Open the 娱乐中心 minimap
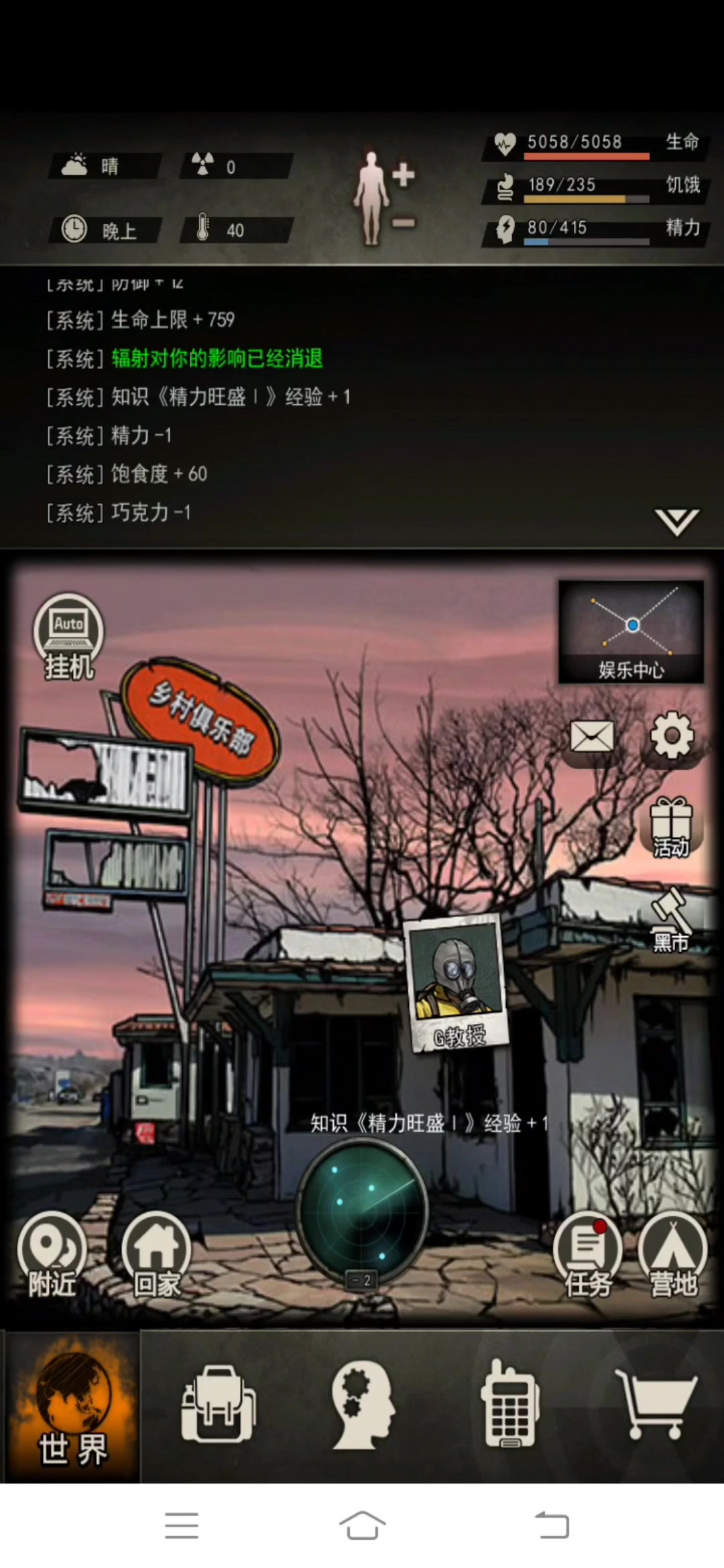 [631, 631]
